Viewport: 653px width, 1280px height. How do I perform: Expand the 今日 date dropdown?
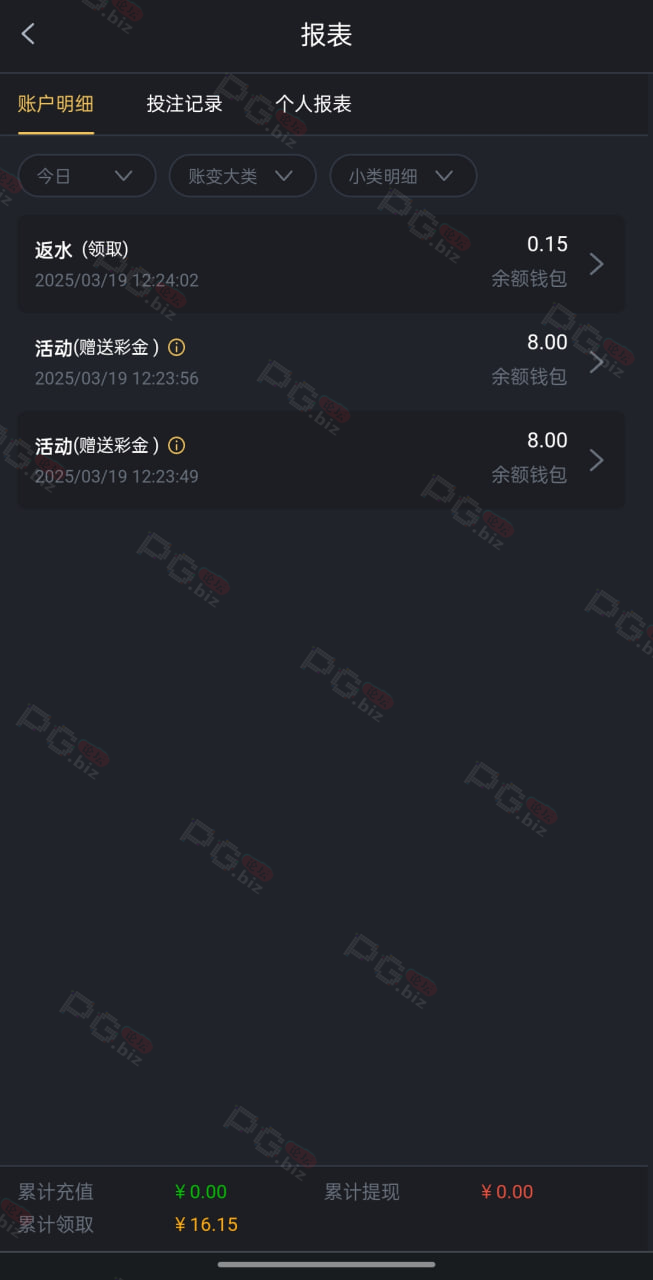point(87,176)
